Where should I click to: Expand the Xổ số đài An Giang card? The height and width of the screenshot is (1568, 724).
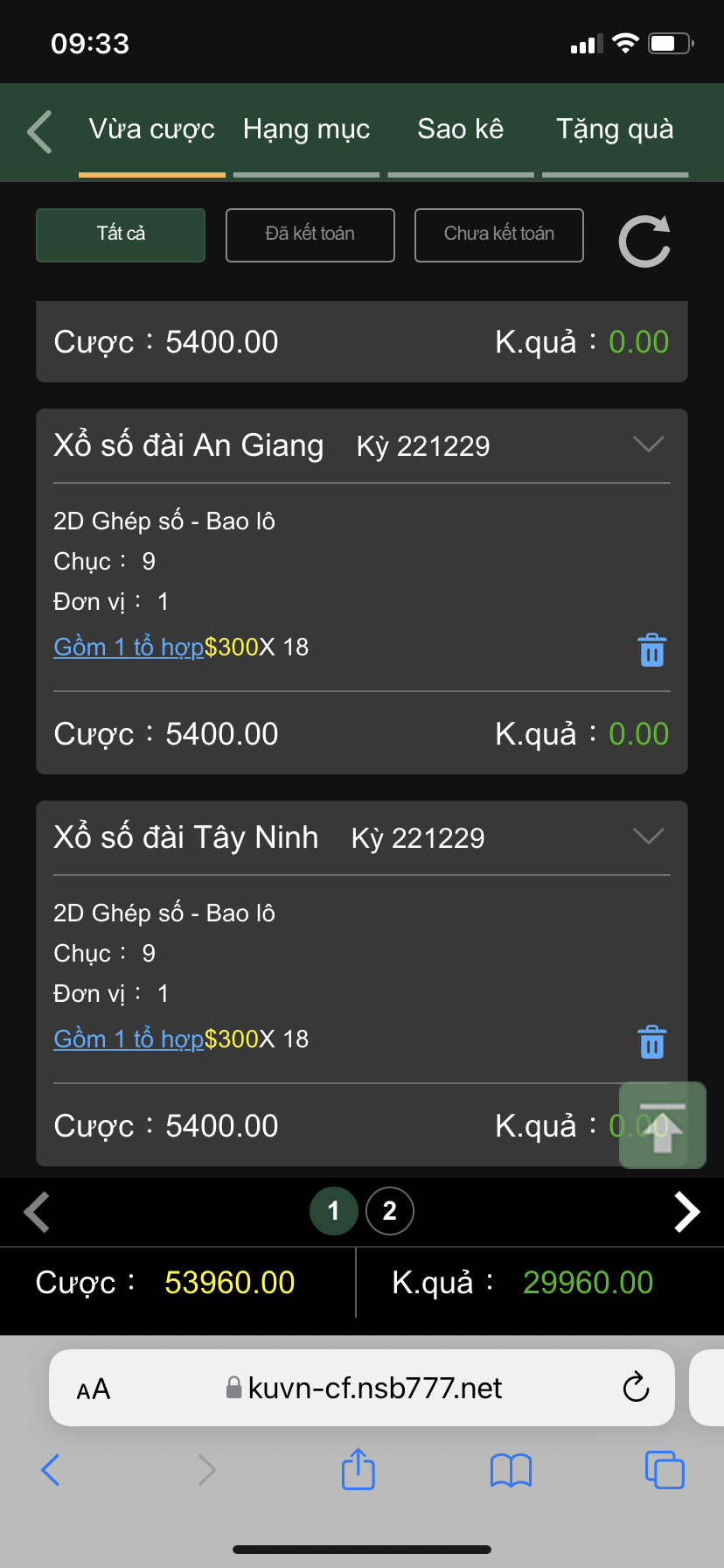(x=648, y=444)
